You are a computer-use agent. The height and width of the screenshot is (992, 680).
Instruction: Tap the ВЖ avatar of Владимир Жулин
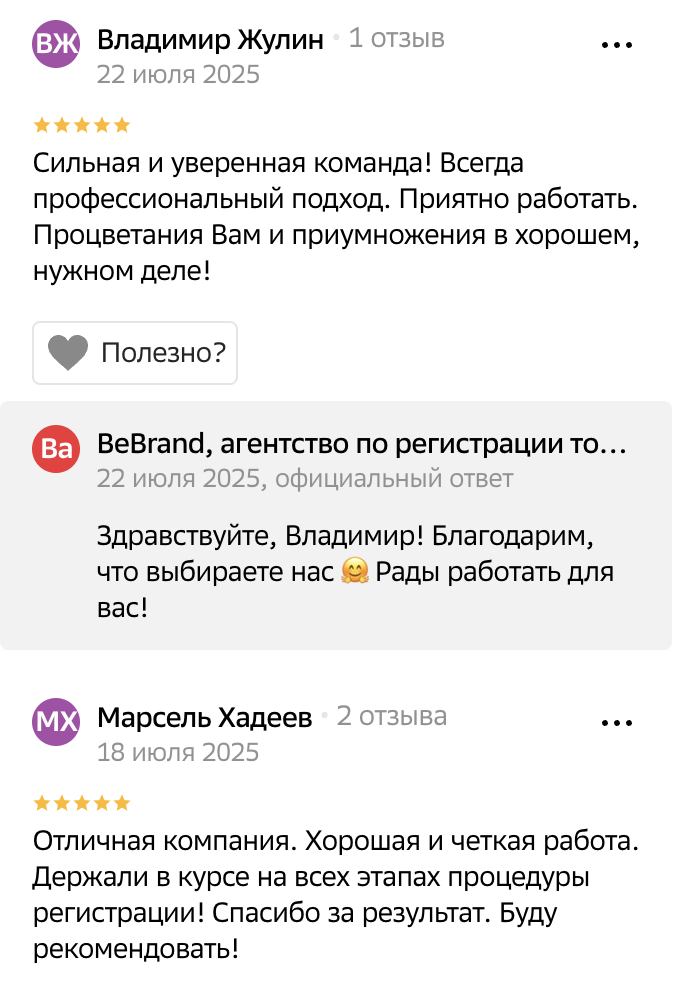pos(57,43)
